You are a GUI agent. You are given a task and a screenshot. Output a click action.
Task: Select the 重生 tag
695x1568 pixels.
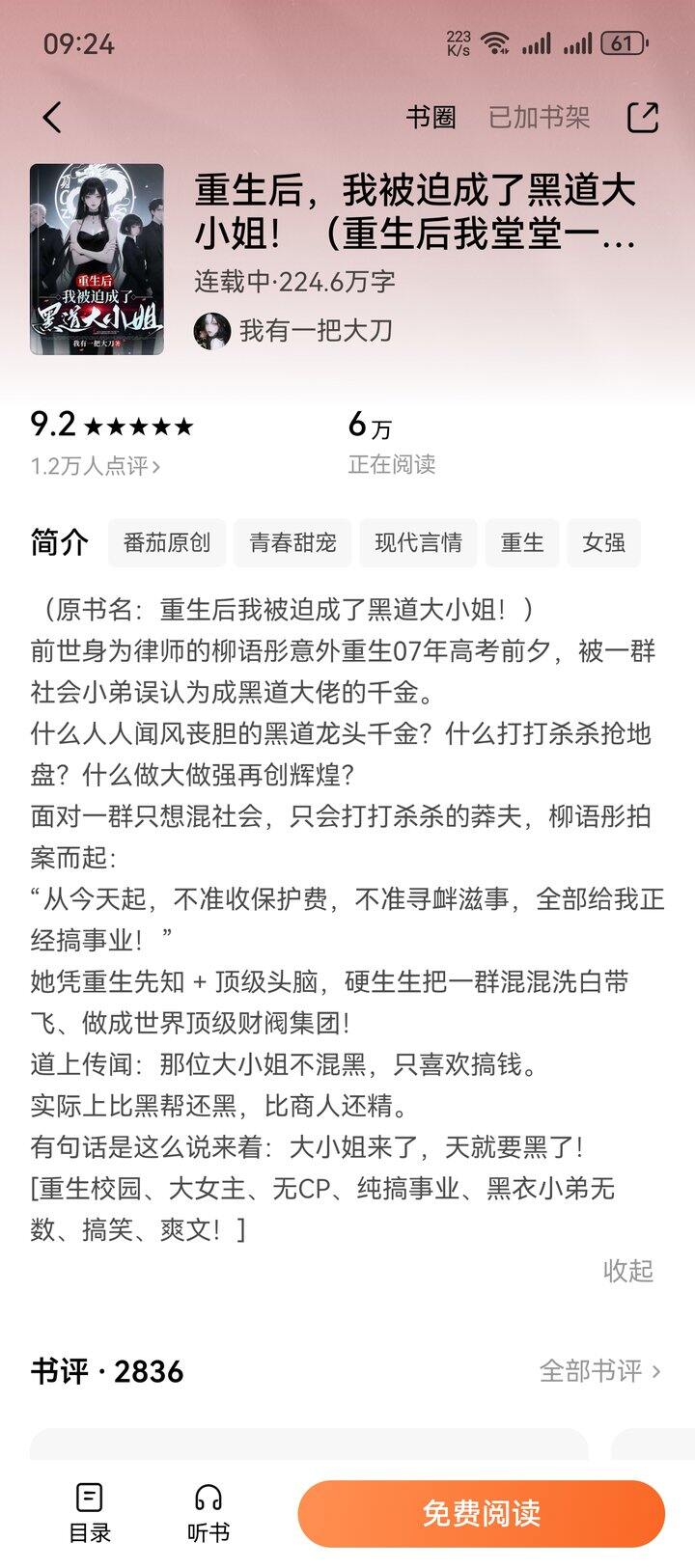point(522,542)
